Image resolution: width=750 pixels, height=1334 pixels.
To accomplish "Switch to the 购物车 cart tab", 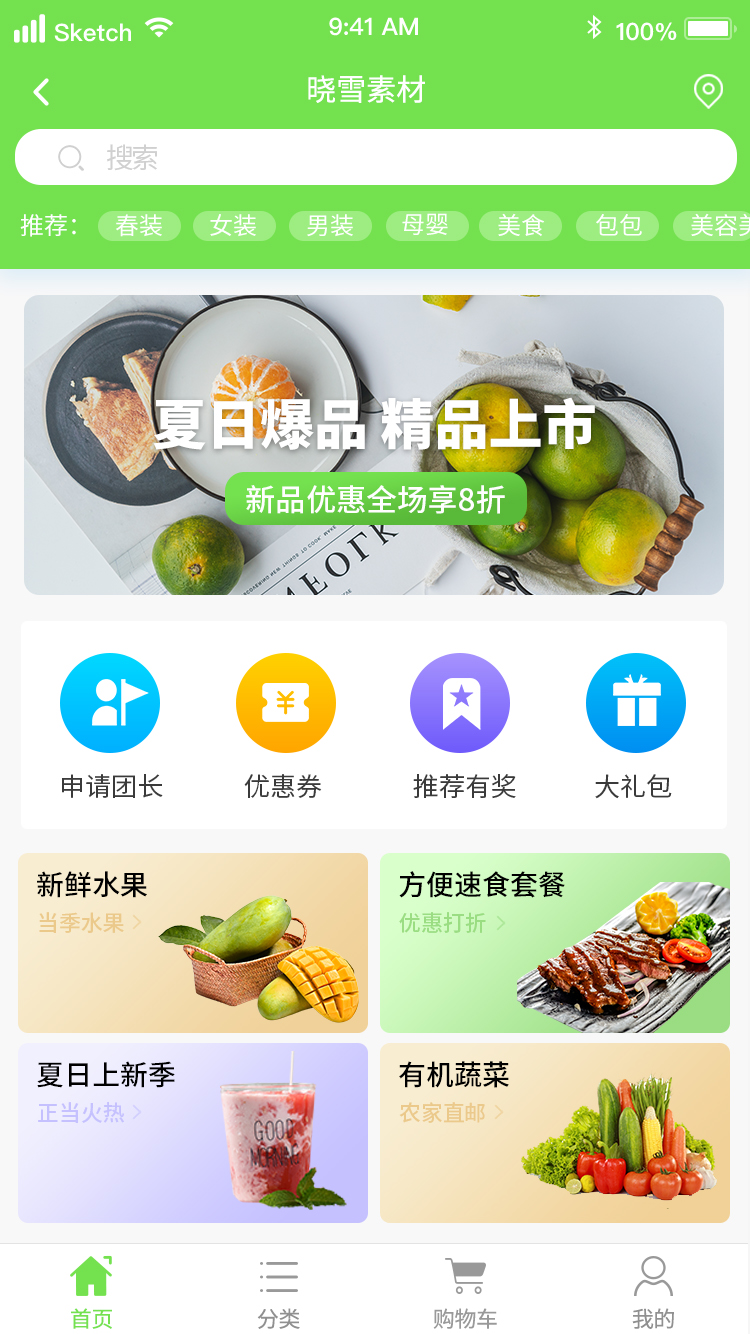I will (x=465, y=1292).
